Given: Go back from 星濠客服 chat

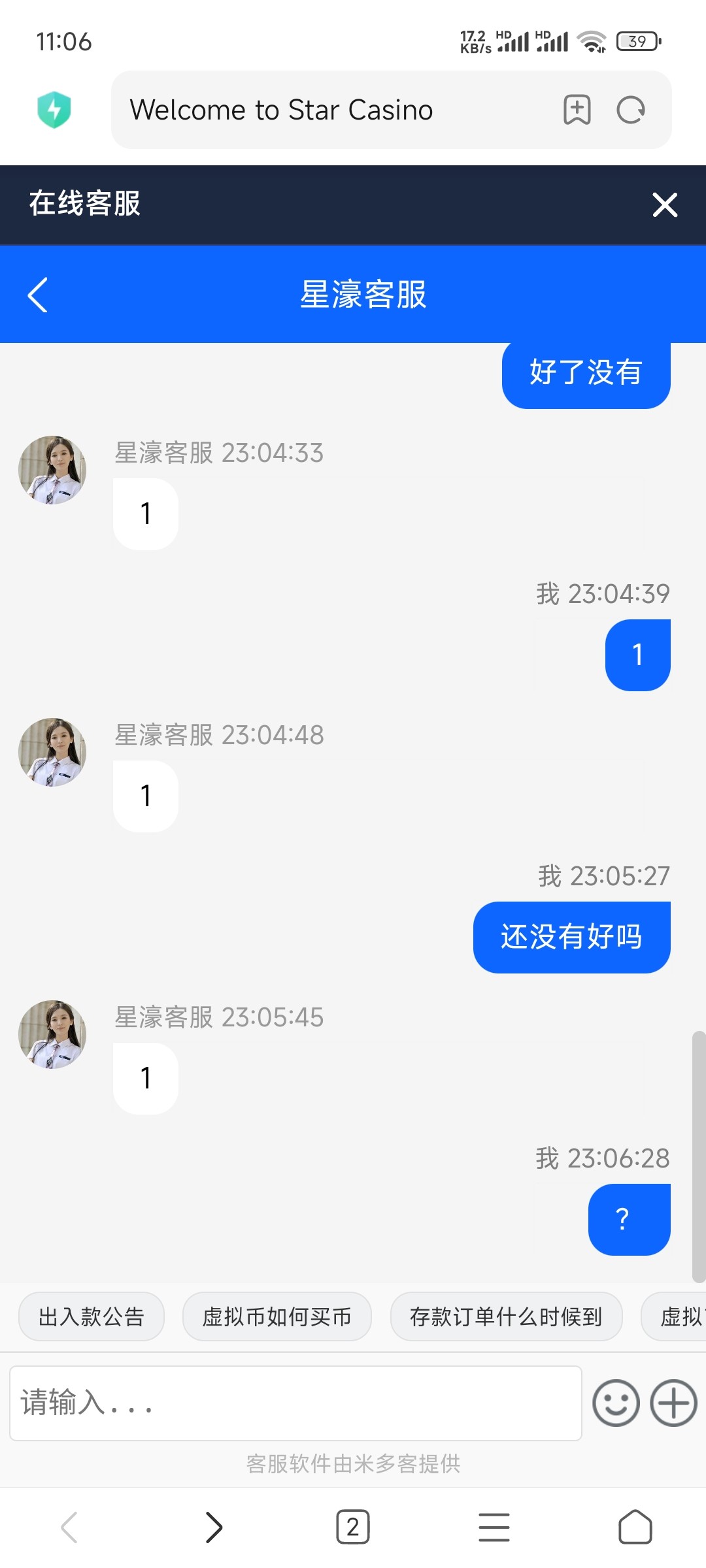Looking at the screenshot, I should [38, 295].
